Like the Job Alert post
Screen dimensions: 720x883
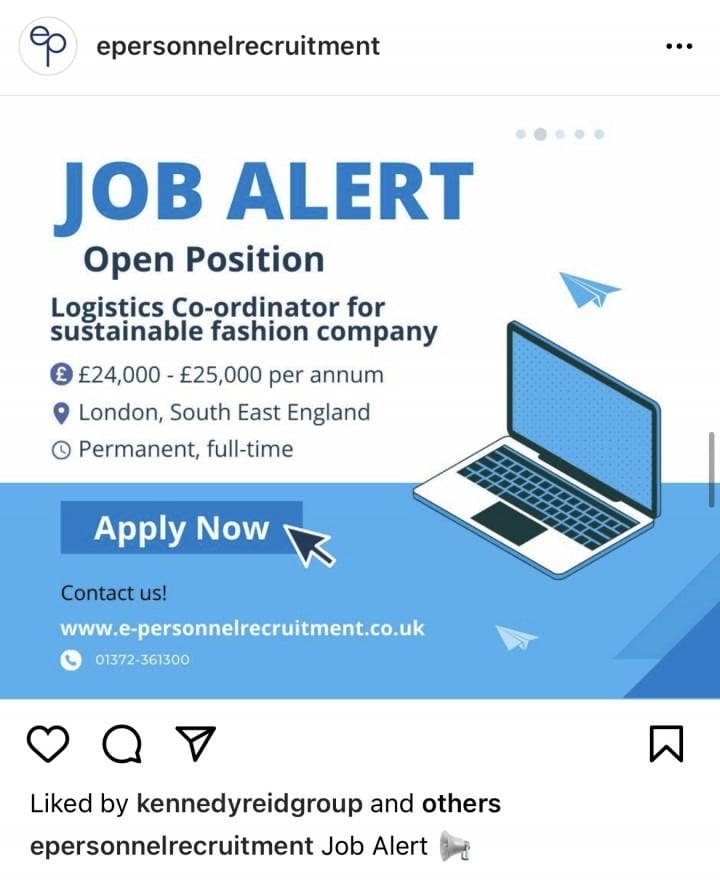(47, 743)
